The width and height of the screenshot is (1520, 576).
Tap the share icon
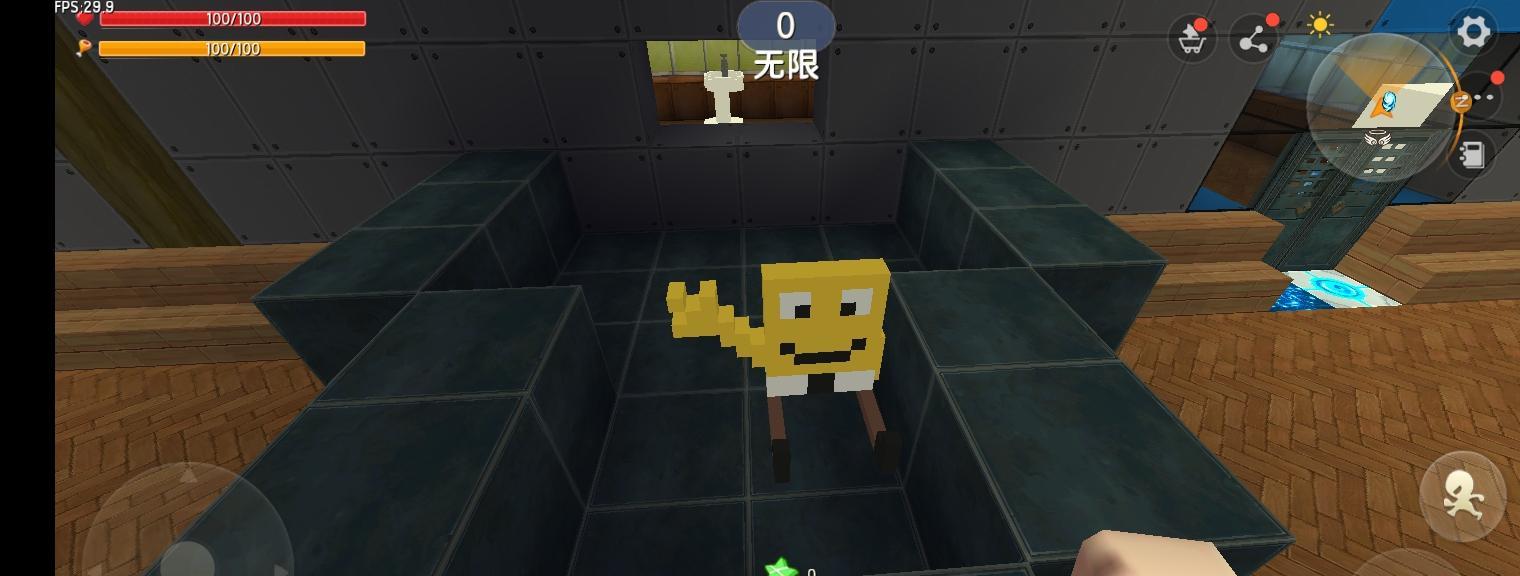tap(1253, 41)
